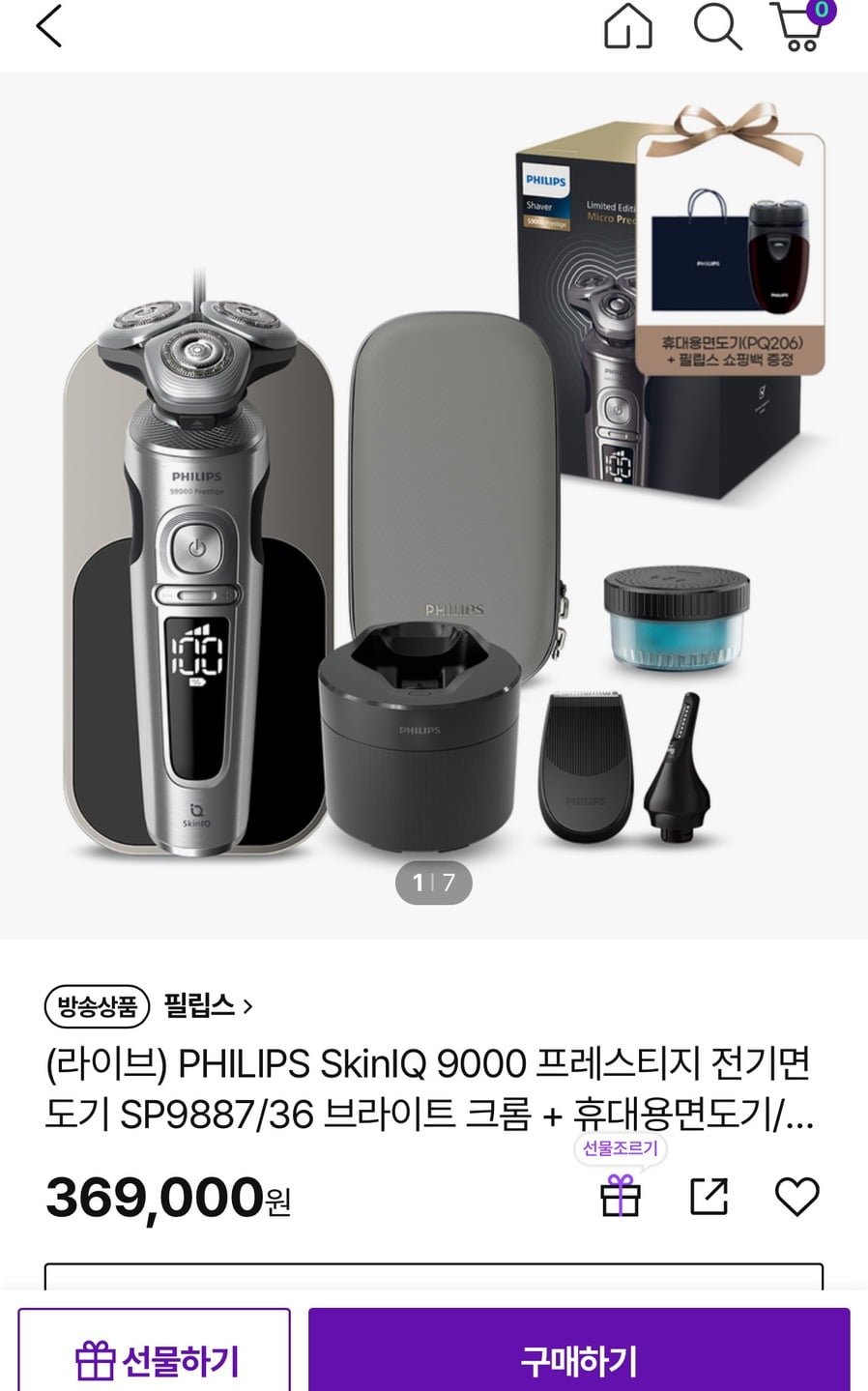
Task: Share this product
Action: coord(709,1196)
